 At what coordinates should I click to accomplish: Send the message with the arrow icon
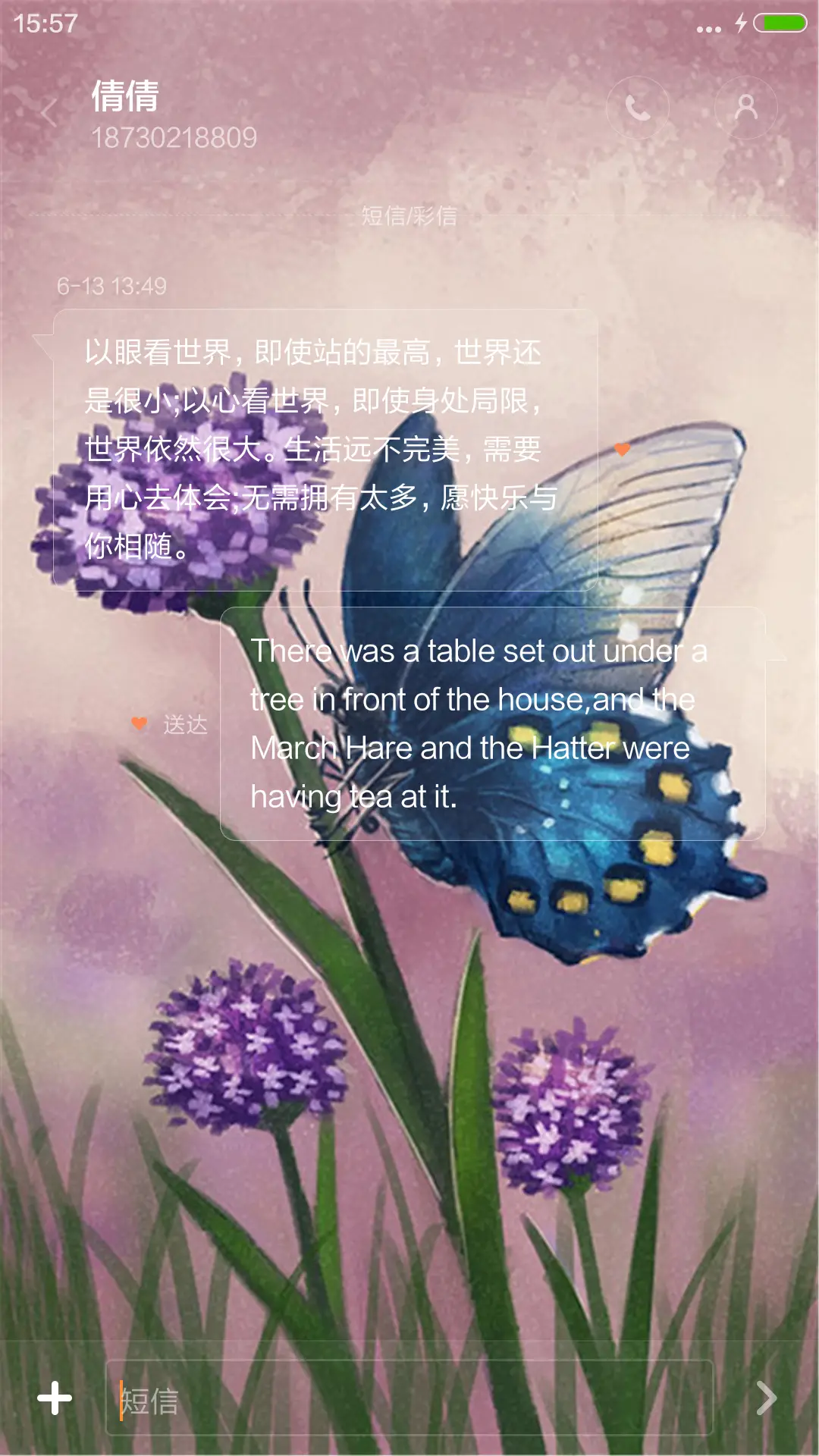point(766,1398)
